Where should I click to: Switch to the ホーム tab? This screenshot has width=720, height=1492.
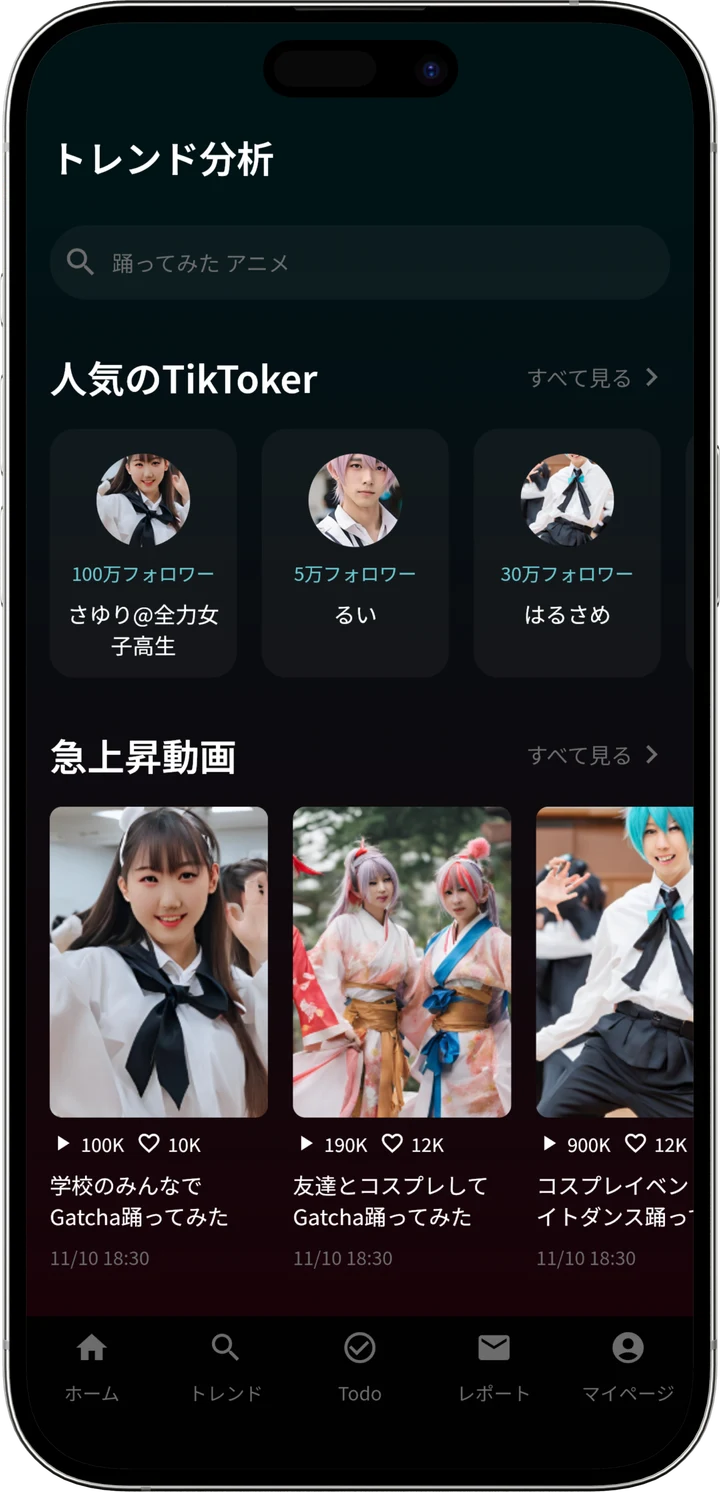pyautogui.click(x=92, y=1367)
